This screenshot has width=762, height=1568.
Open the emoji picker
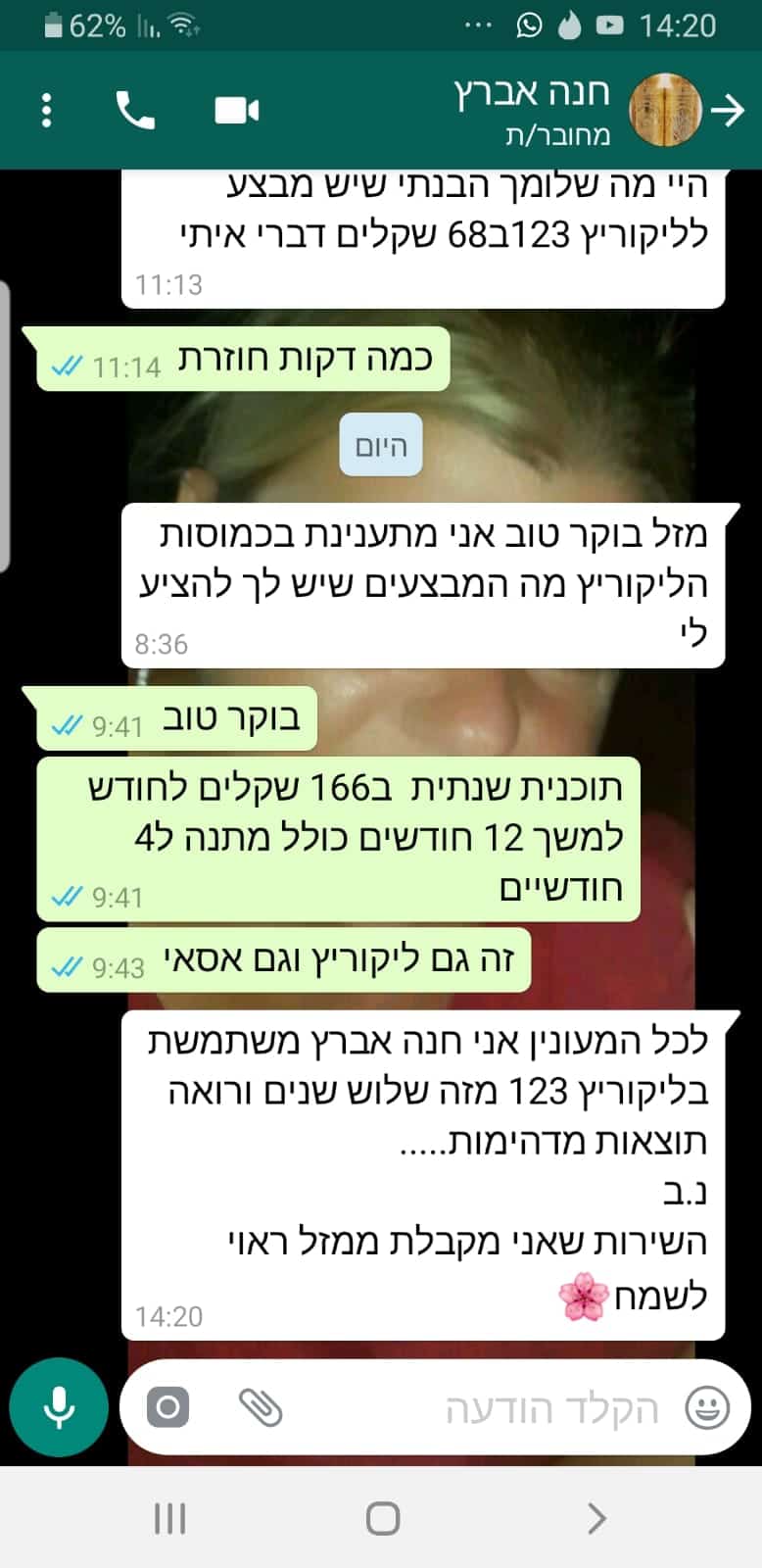pos(706,1408)
